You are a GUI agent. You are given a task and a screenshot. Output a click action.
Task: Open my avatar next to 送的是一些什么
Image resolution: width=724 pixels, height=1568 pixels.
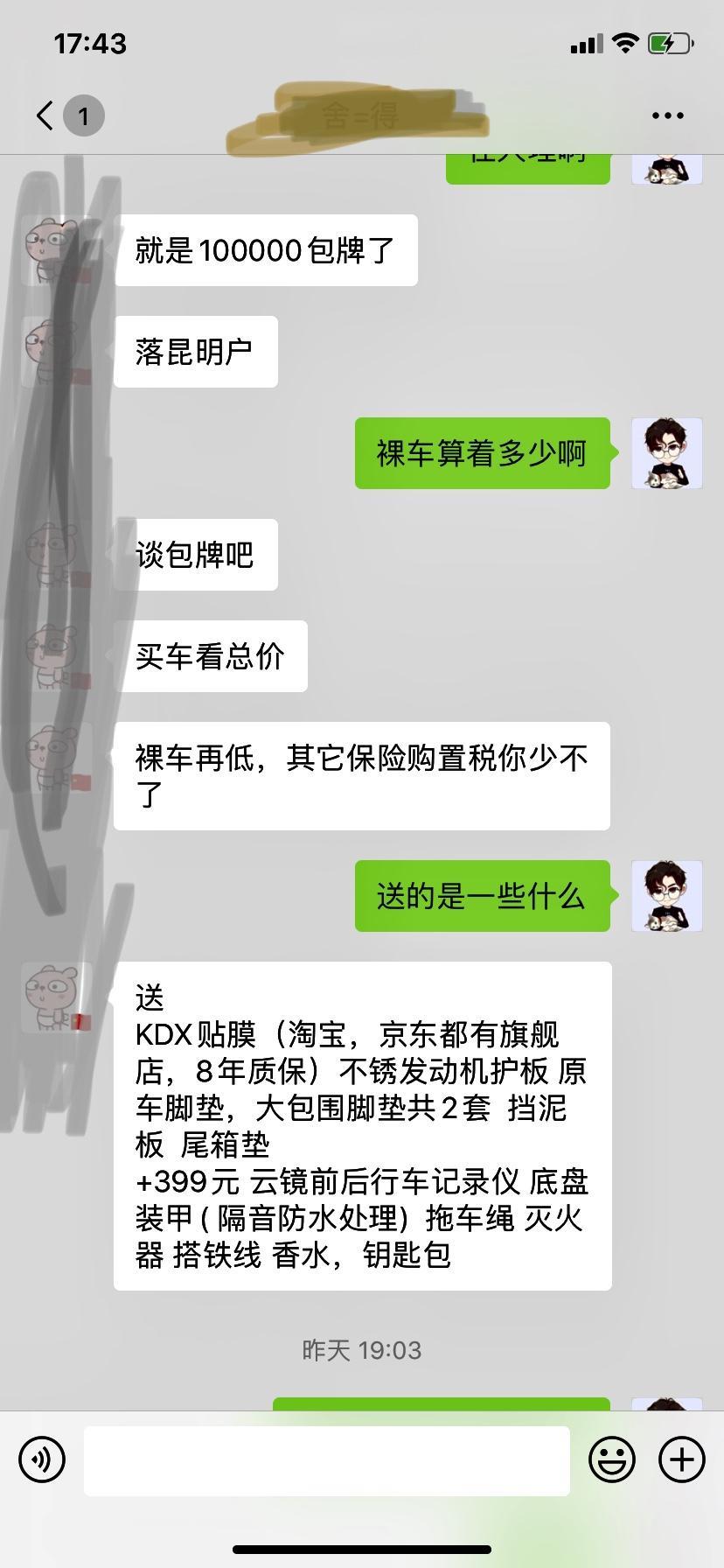pyautogui.click(x=667, y=895)
